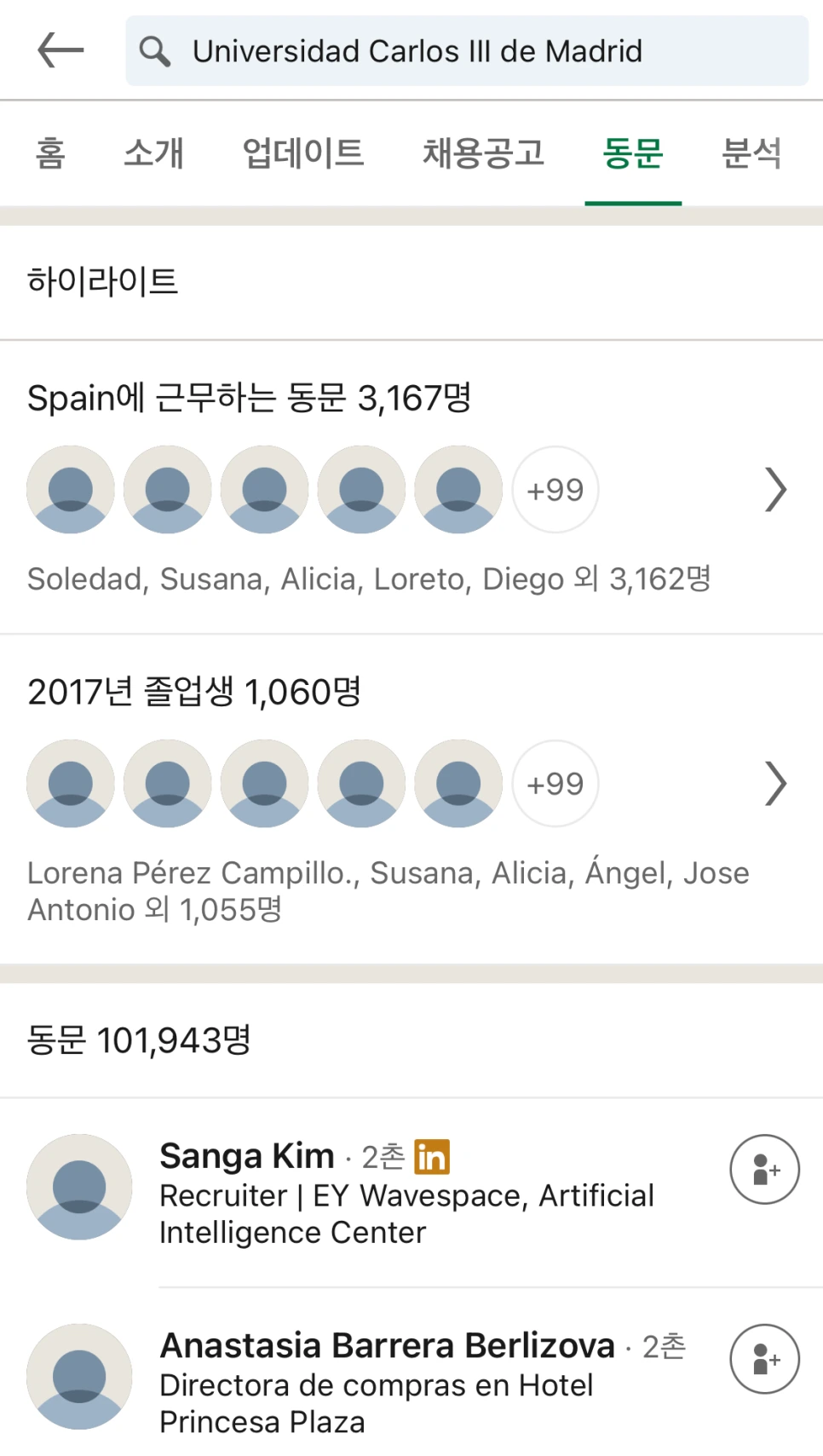Switch to the 업데이트 tab
This screenshot has width=823, height=1456.
[x=303, y=154]
